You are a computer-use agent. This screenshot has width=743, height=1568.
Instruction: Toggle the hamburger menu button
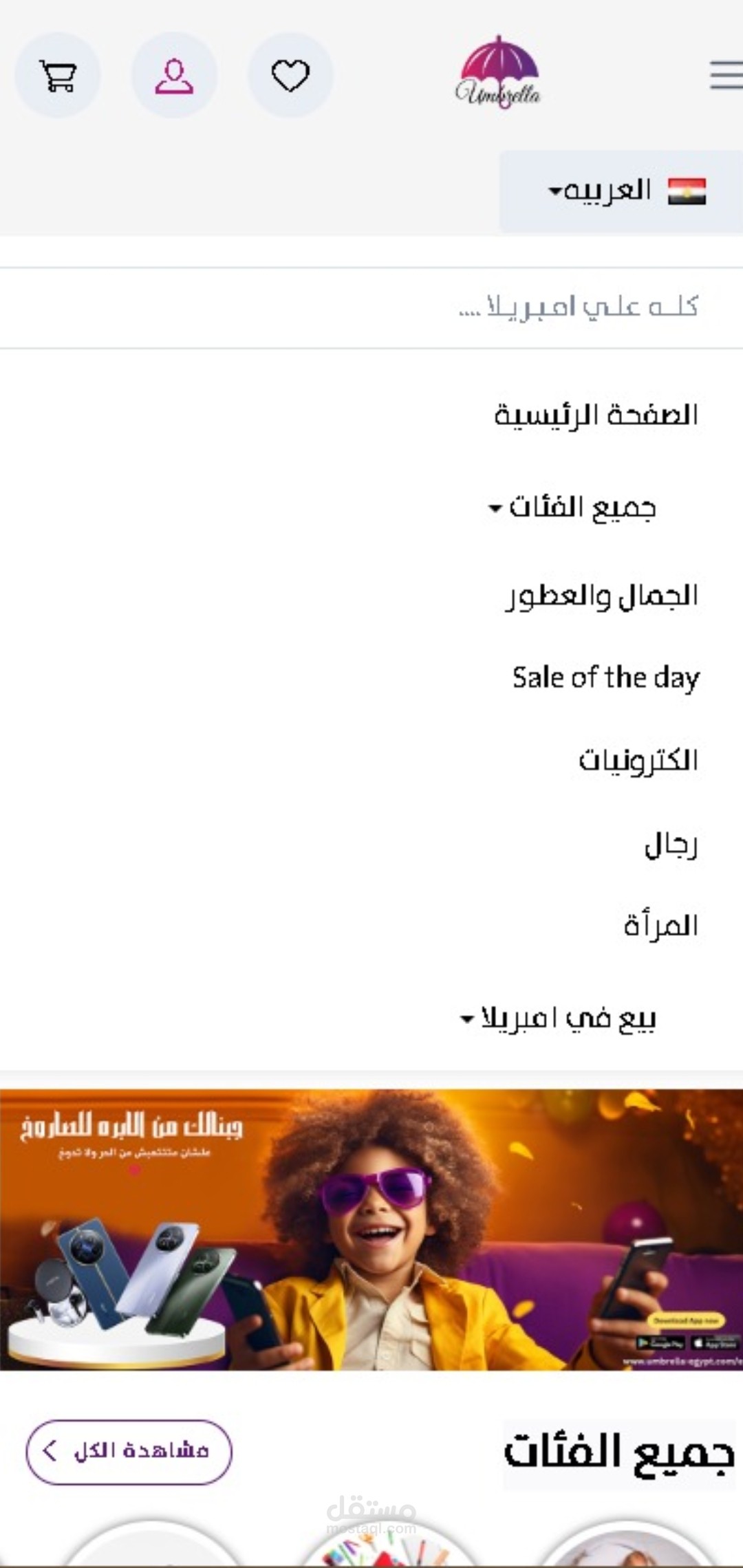click(726, 75)
